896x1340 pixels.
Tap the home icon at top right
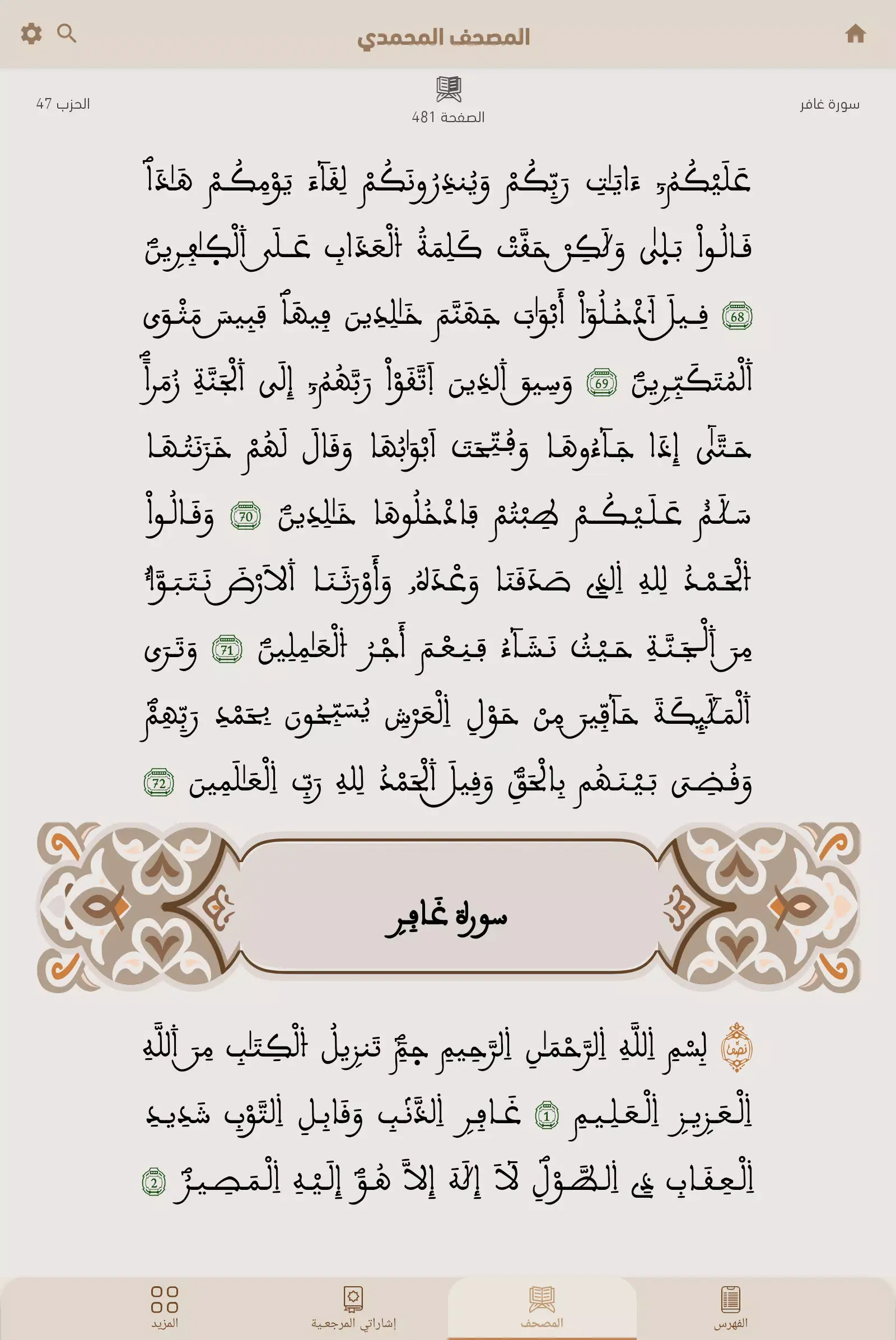[856, 34]
